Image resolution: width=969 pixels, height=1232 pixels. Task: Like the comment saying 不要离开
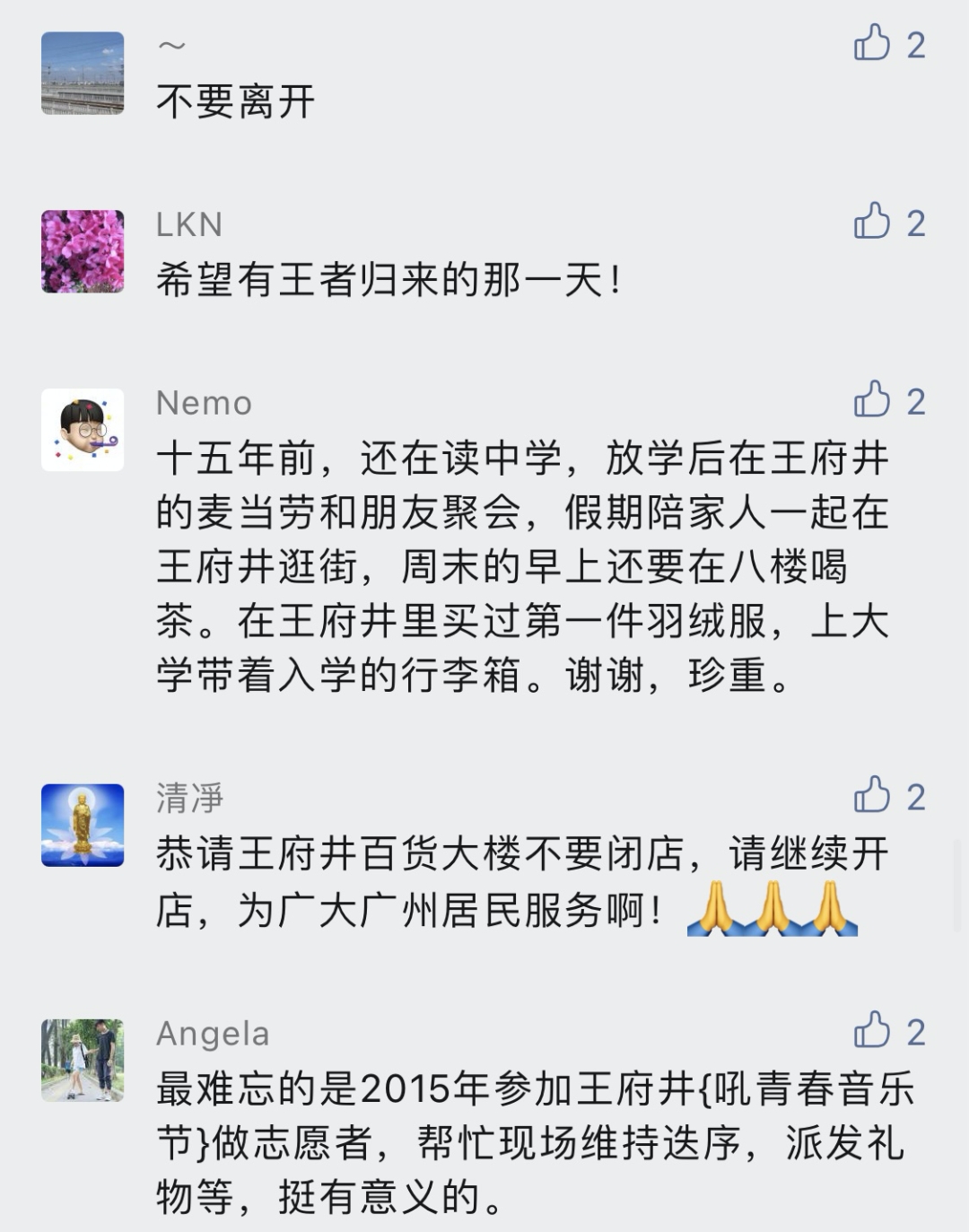[x=871, y=43]
